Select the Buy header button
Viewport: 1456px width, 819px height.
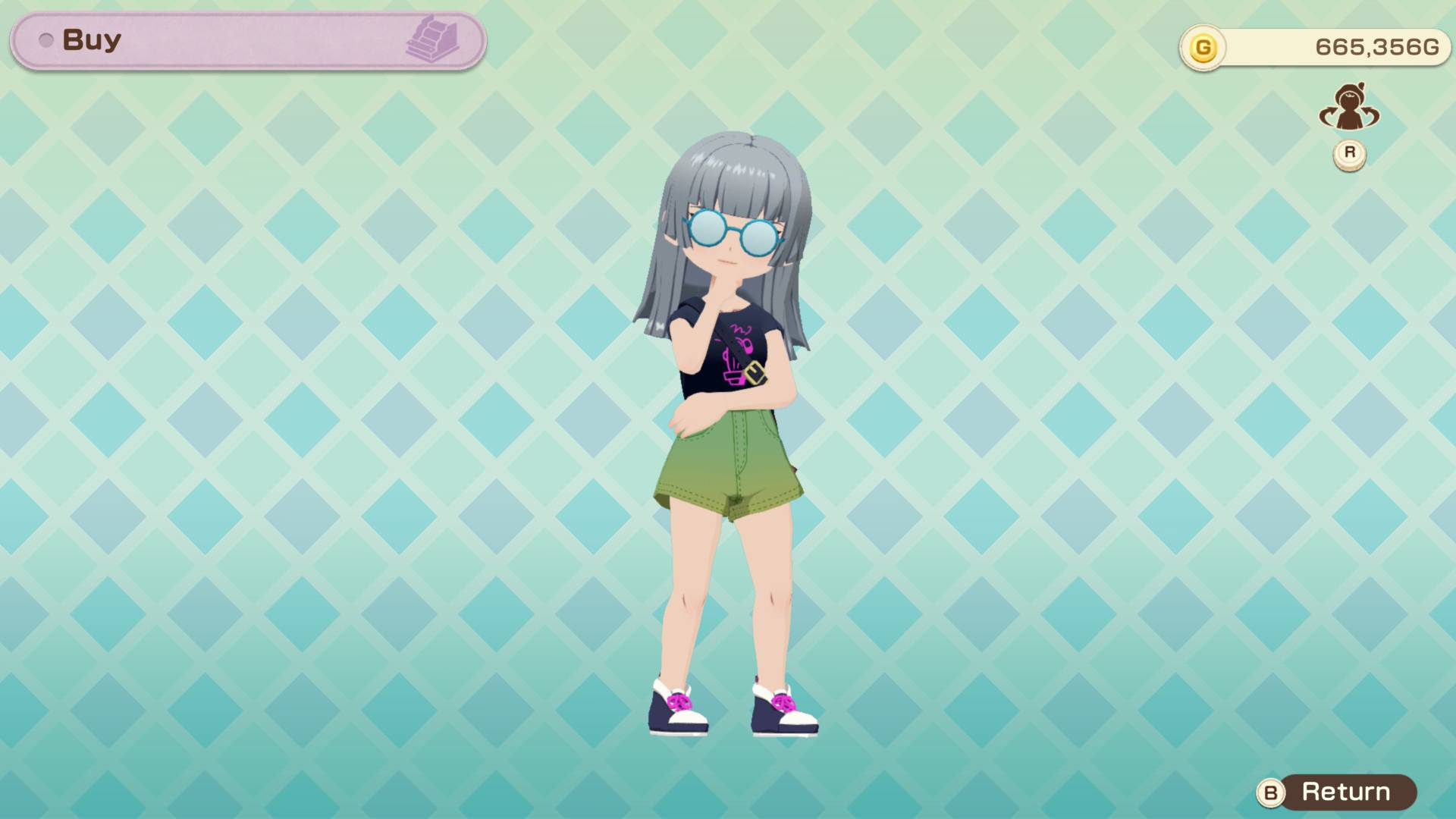pos(248,41)
